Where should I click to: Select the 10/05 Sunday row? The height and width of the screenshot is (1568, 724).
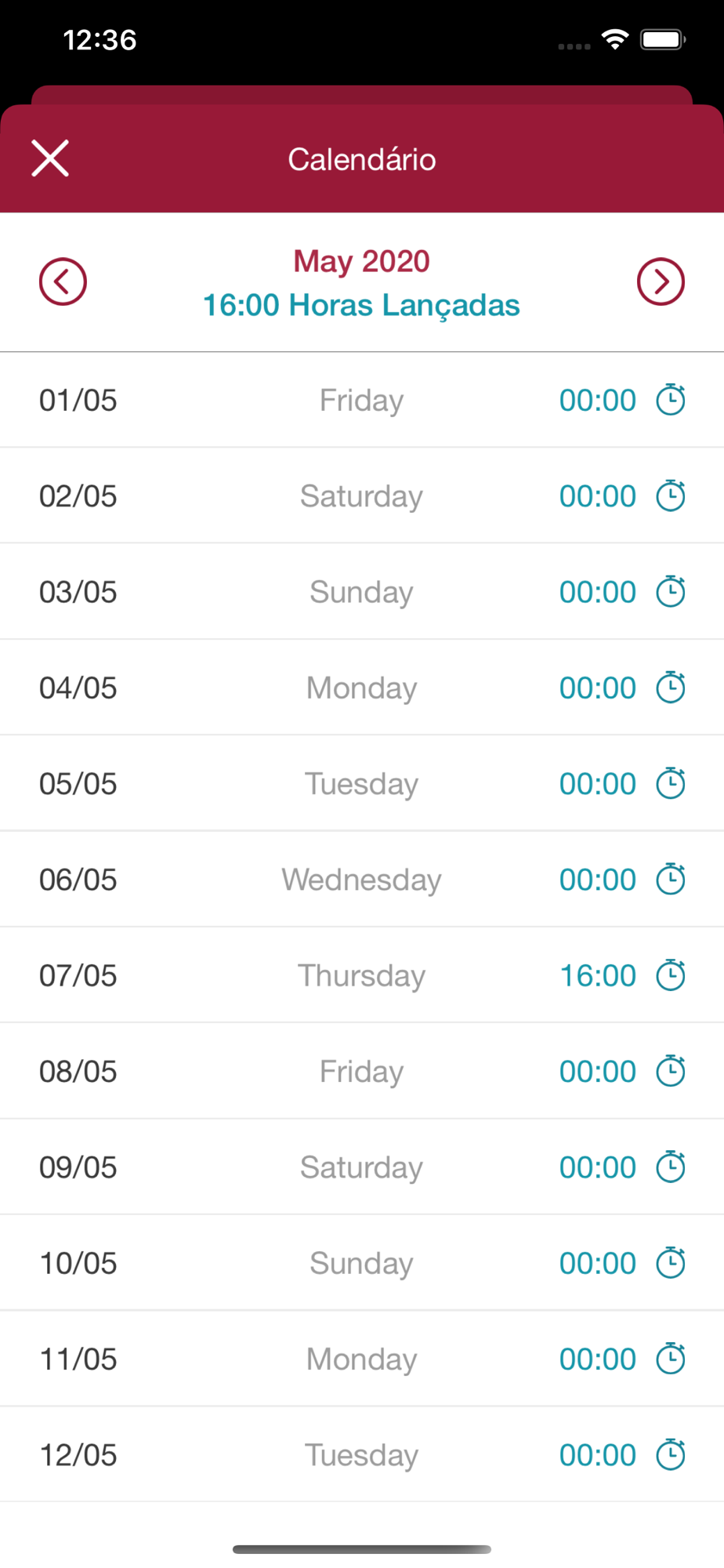(362, 1263)
